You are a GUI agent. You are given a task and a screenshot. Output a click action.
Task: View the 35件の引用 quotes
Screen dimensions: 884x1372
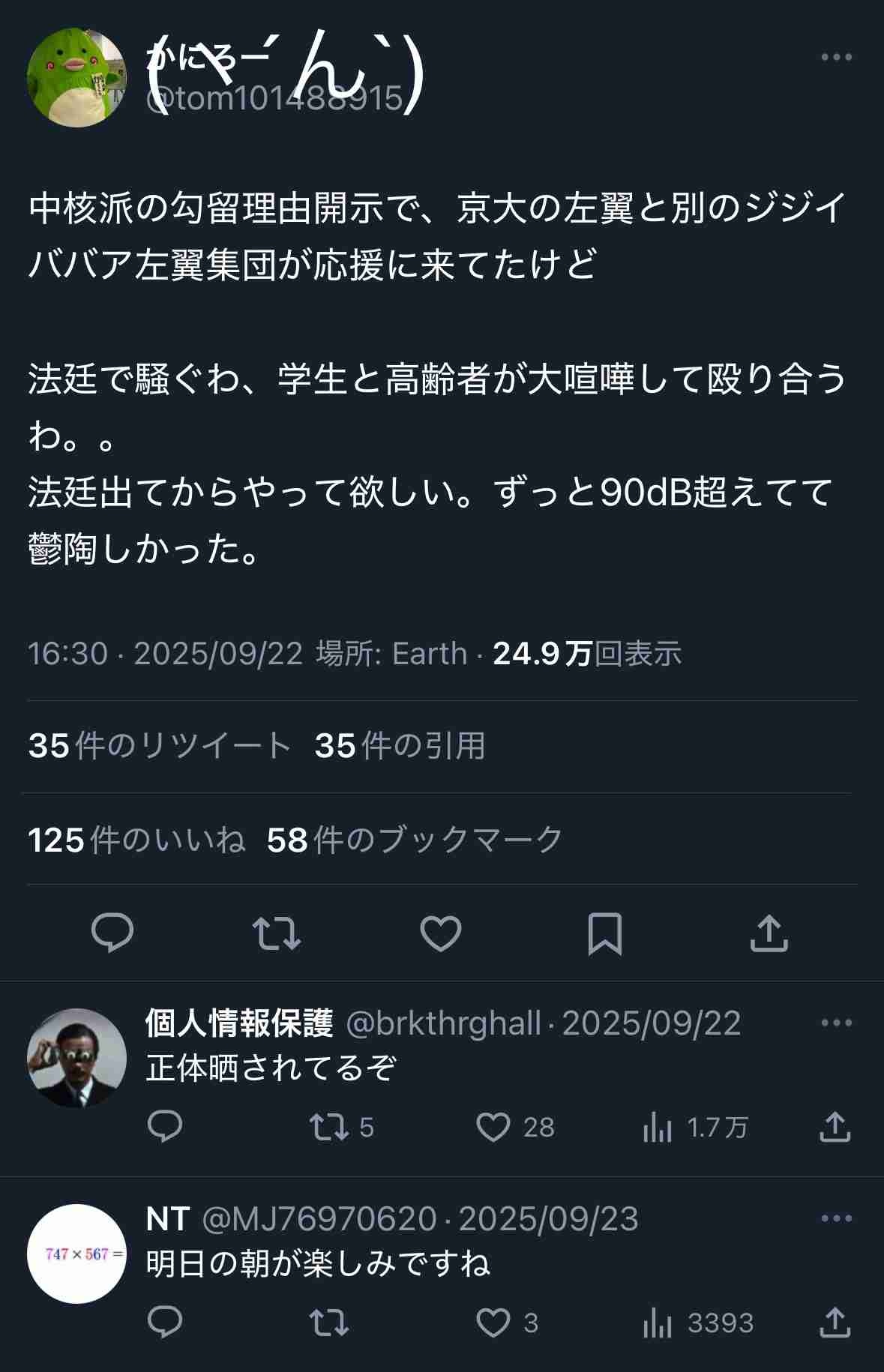[400, 746]
